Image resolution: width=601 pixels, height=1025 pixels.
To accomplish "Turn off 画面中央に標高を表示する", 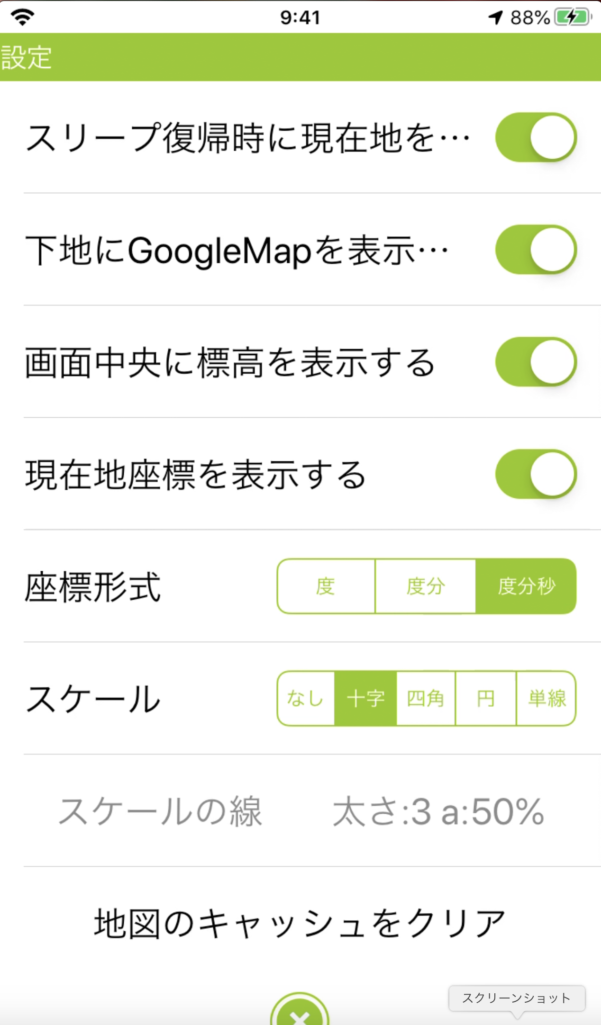I will [x=536, y=361].
